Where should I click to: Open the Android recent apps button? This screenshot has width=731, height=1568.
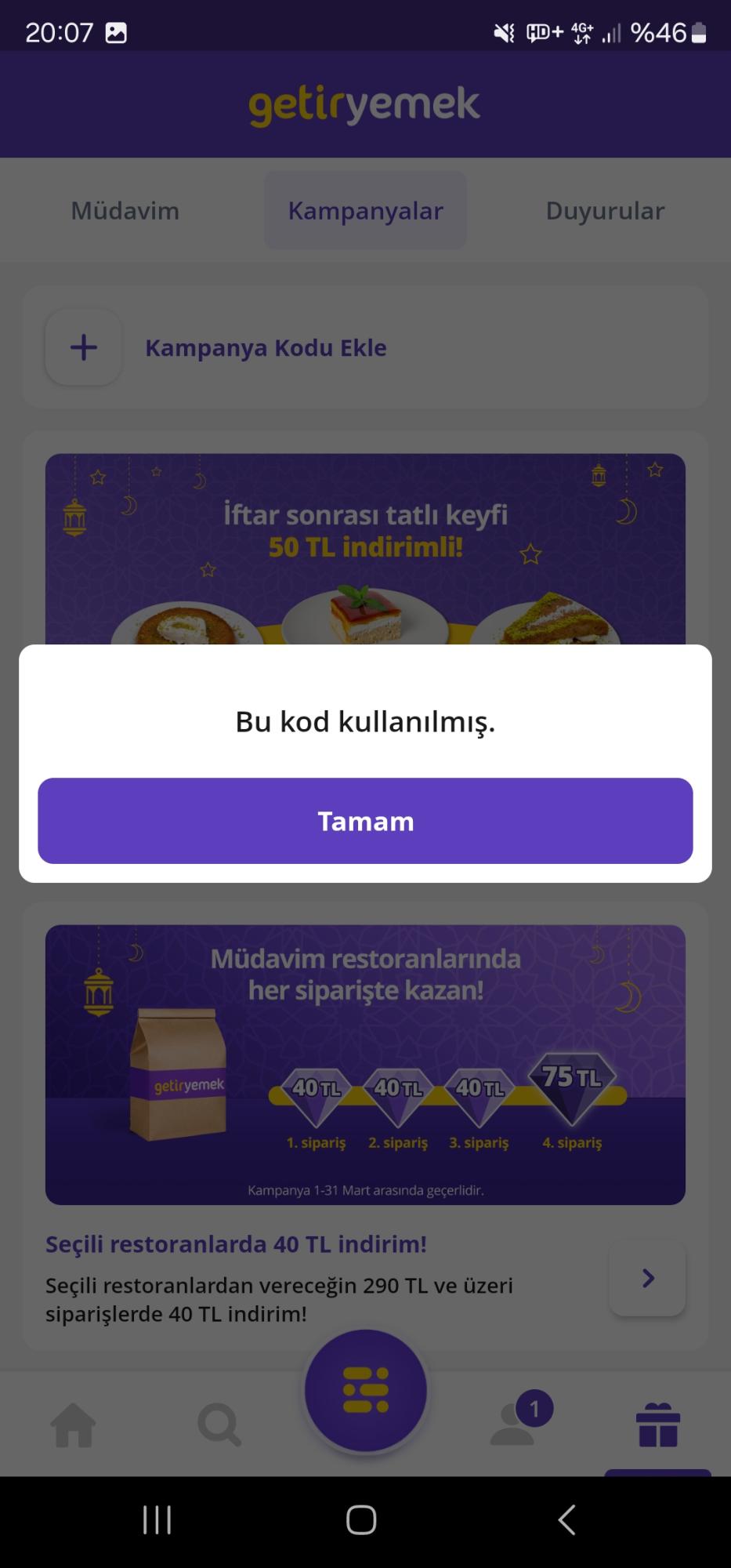[x=157, y=1519]
